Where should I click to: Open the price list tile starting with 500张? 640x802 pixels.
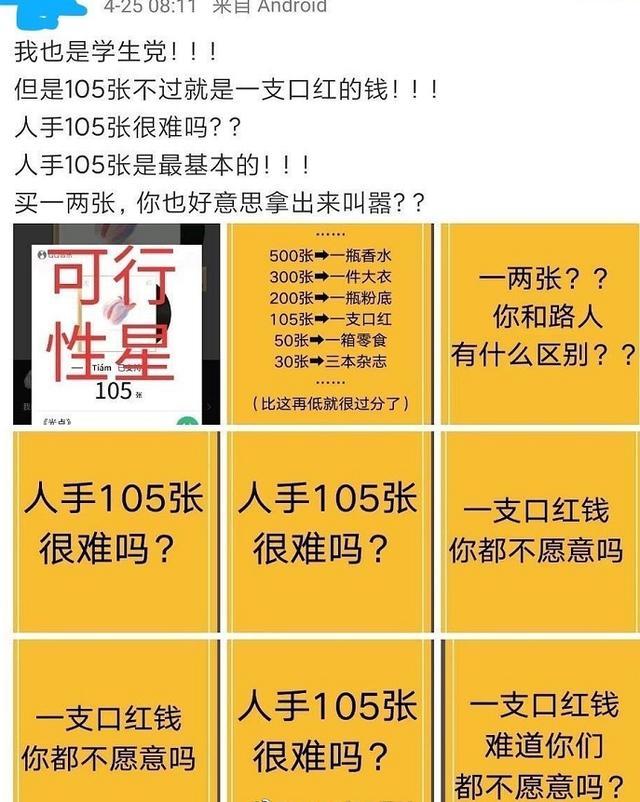[x=330, y=324]
